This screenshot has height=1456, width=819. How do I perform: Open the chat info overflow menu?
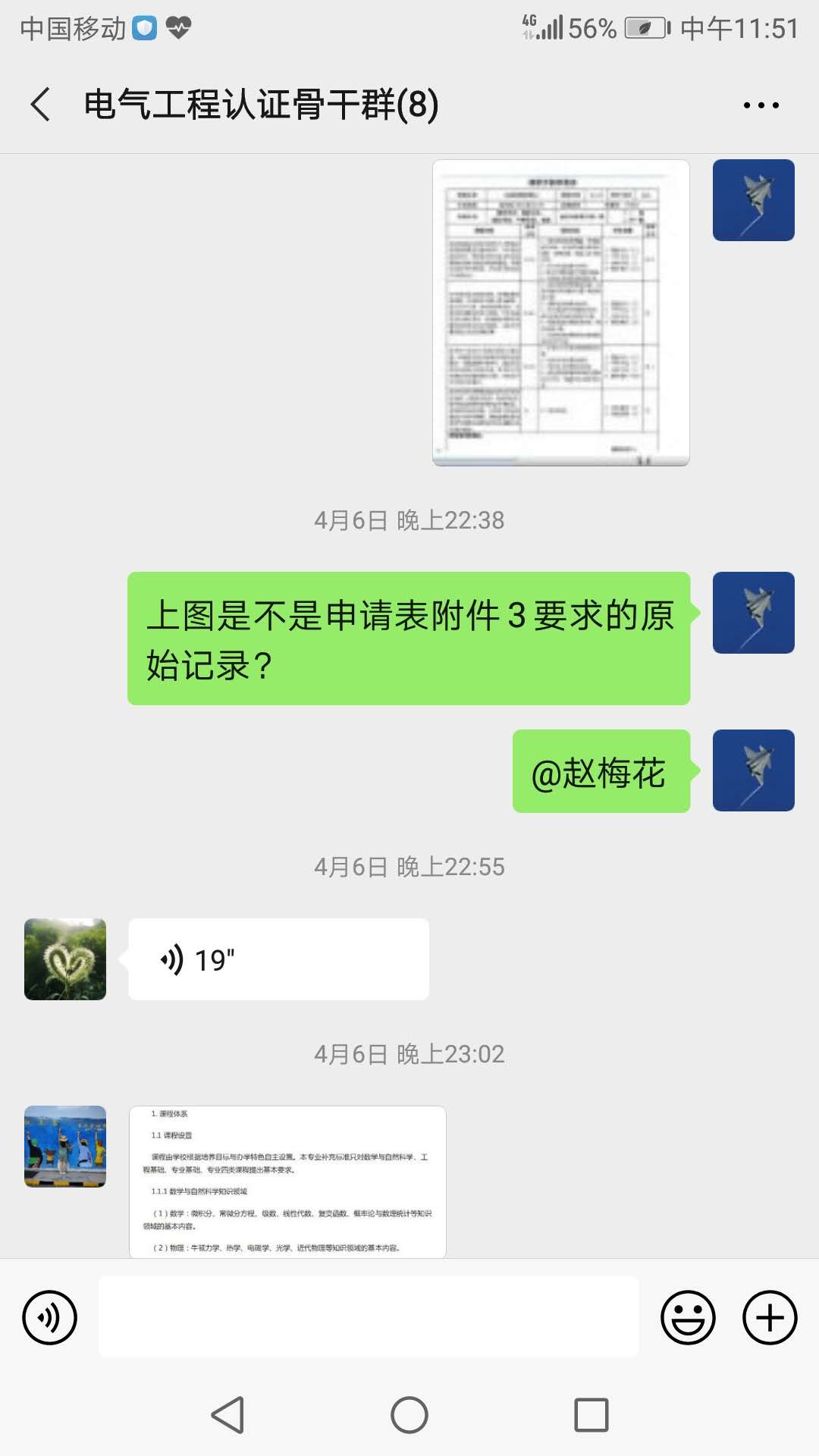(761, 105)
